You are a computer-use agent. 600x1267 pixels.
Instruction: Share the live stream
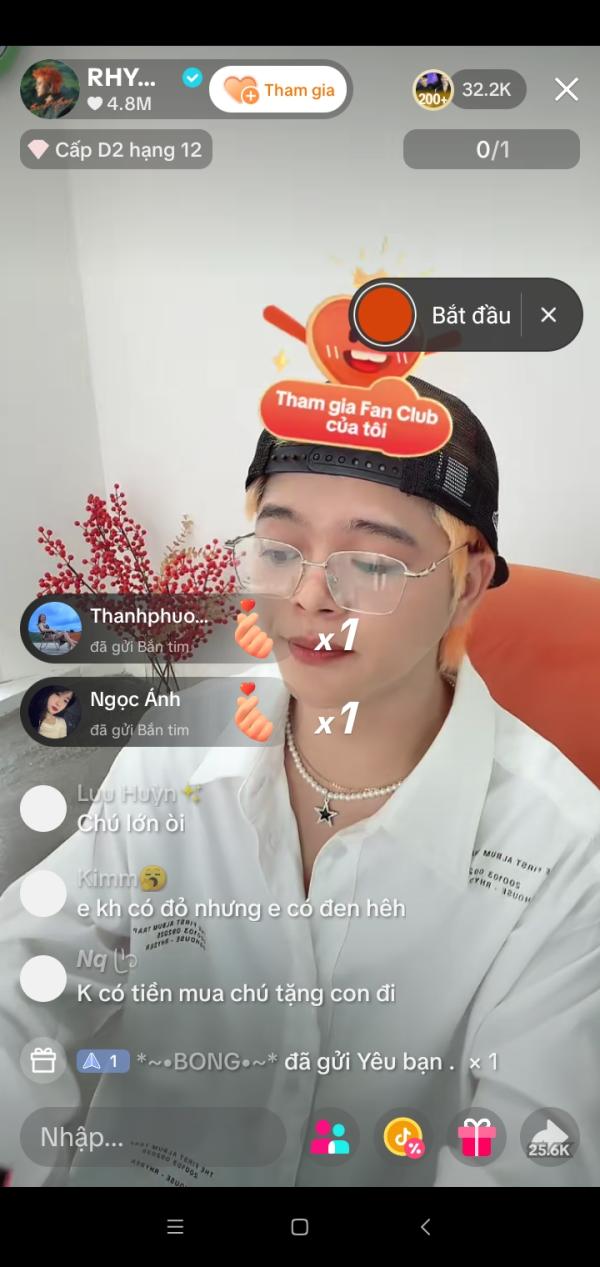549,1137
